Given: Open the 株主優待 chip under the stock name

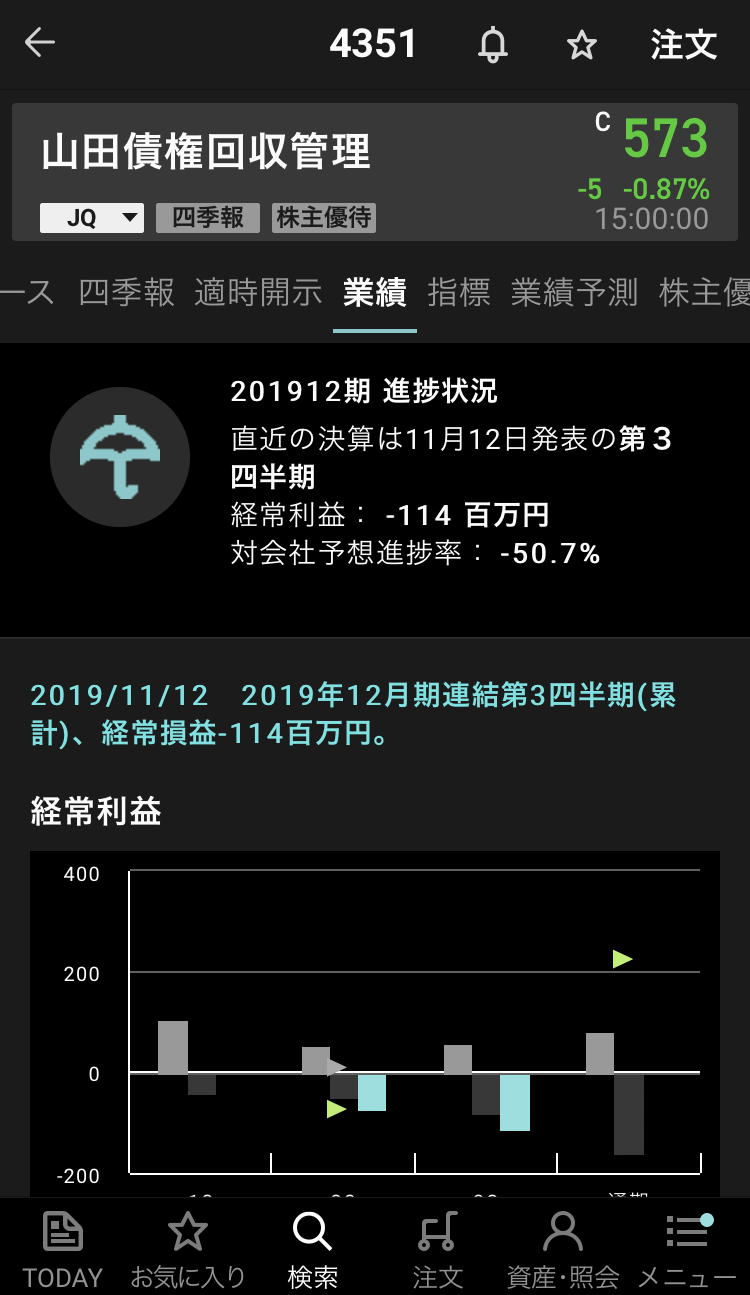Looking at the screenshot, I should pos(324,218).
